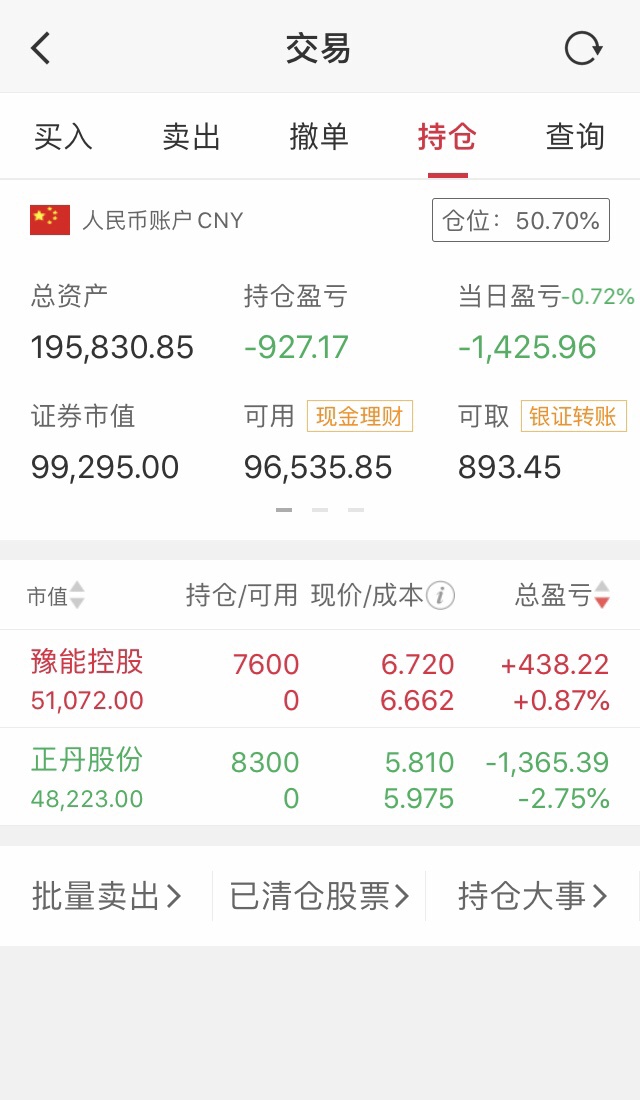Go back using the top-left arrow
The height and width of the screenshot is (1100, 640).
41,48
